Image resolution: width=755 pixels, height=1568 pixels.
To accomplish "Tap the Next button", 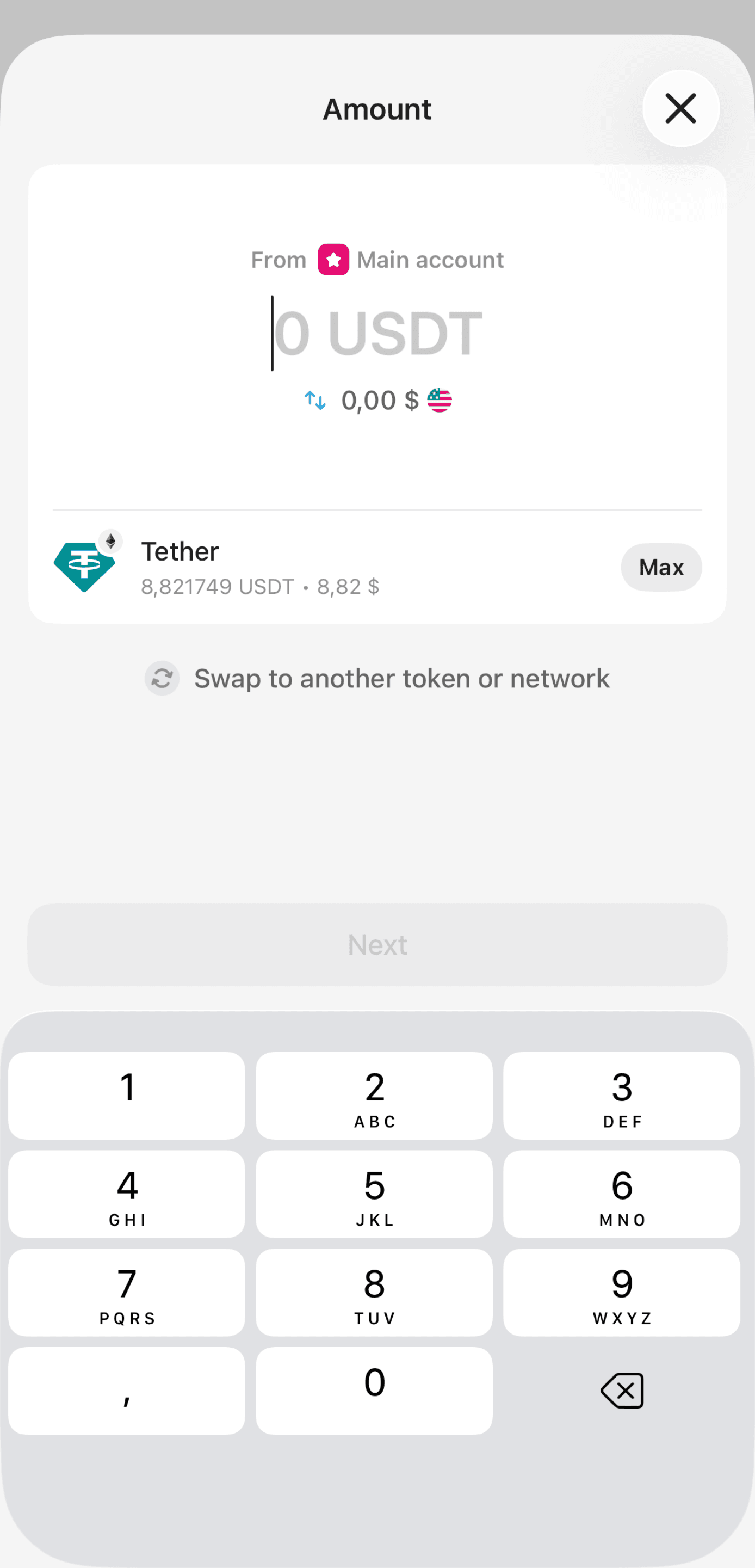I will [x=377, y=944].
